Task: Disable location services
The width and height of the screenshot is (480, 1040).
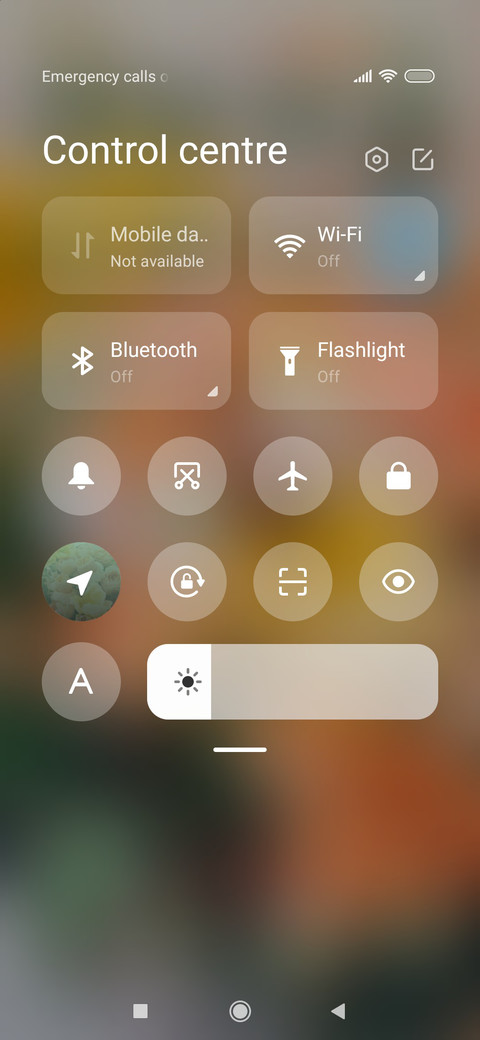Action: tap(82, 582)
